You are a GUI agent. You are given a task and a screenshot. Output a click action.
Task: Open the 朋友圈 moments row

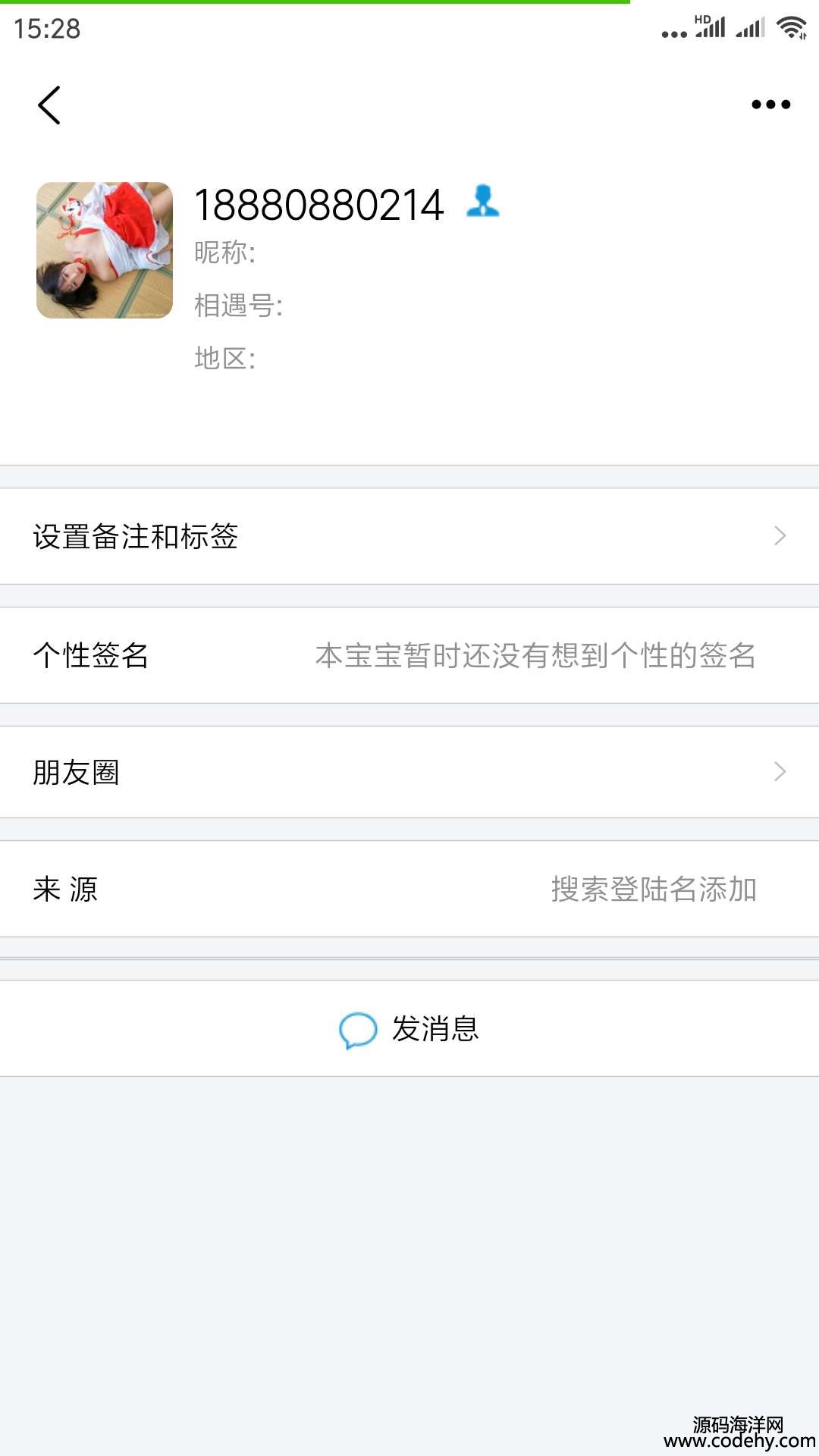pos(409,772)
